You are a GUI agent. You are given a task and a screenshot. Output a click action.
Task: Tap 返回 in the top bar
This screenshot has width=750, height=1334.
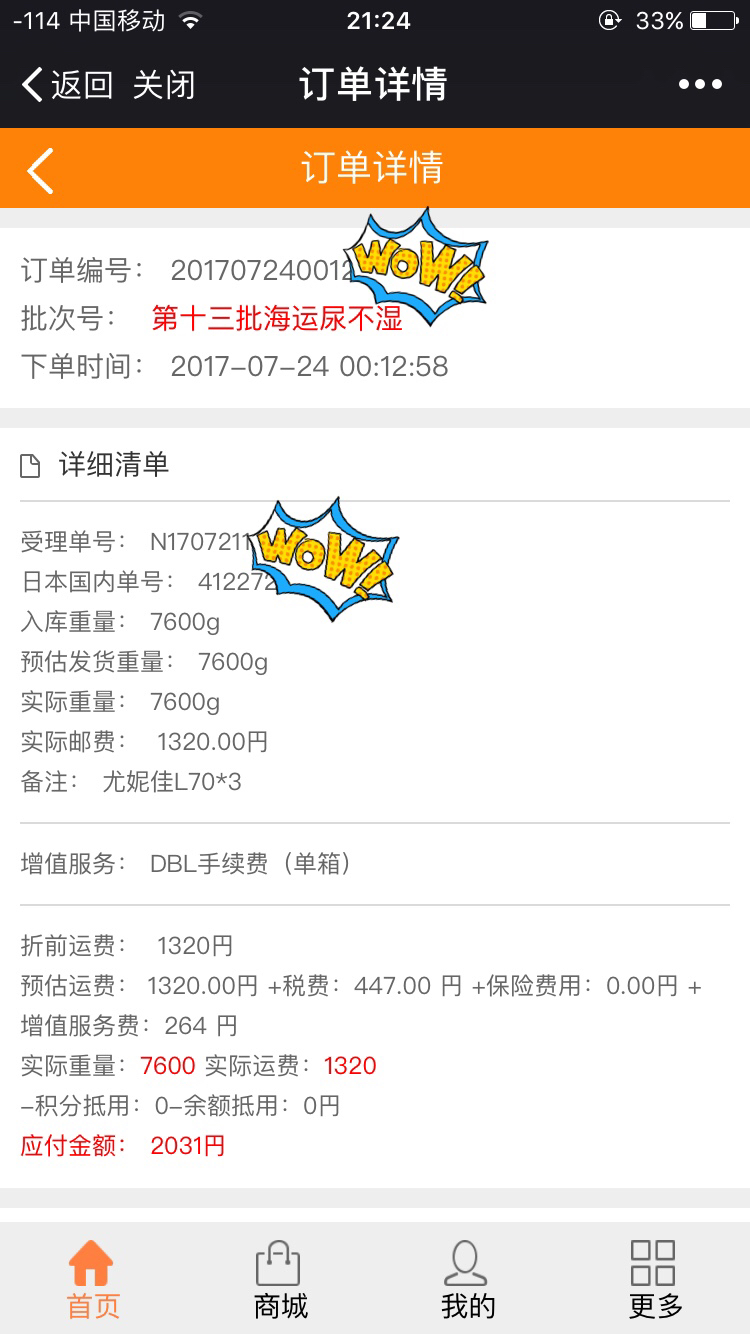[68, 85]
